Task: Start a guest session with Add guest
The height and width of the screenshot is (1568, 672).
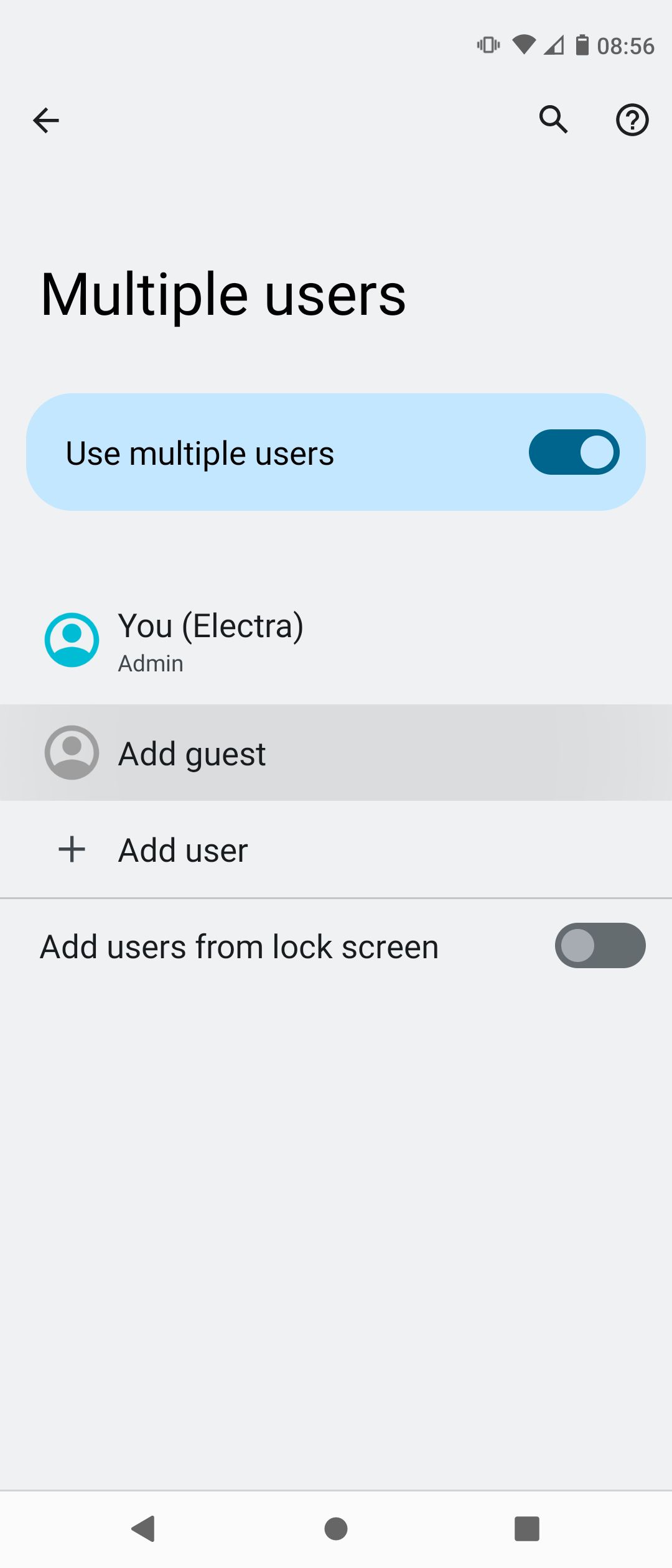Action: click(191, 752)
